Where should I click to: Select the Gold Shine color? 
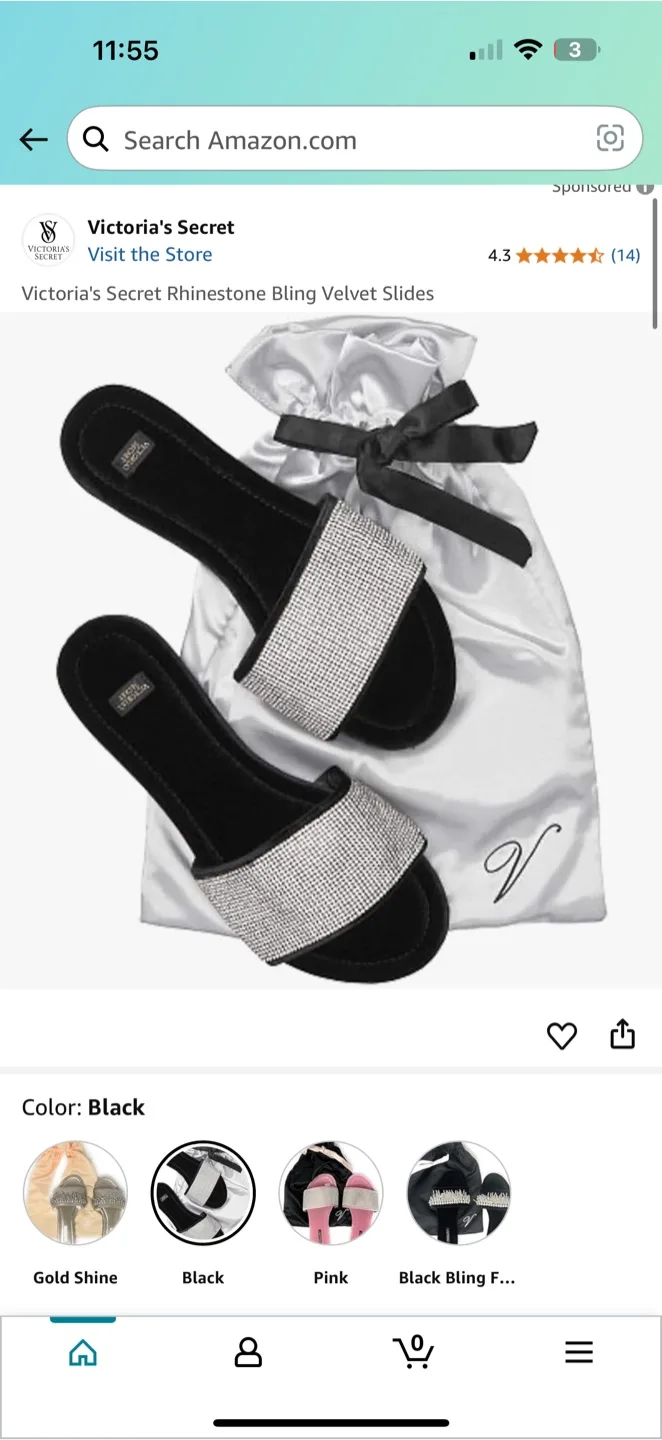click(x=76, y=1193)
